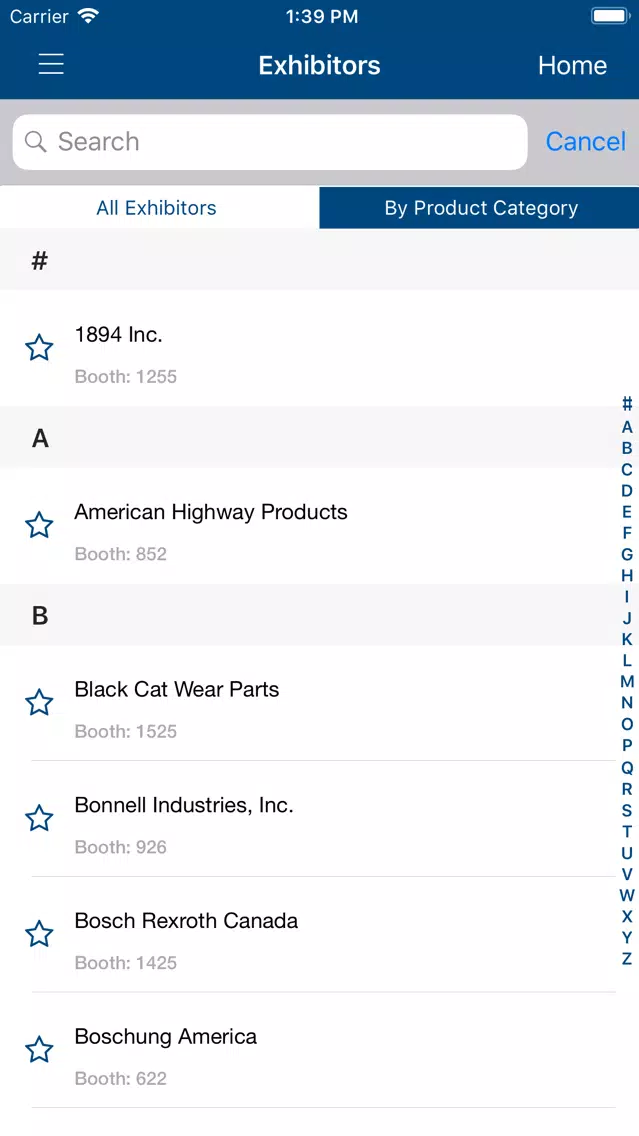The image size is (639, 1136).
Task: Go to Home from header
Action: [x=572, y=65]
